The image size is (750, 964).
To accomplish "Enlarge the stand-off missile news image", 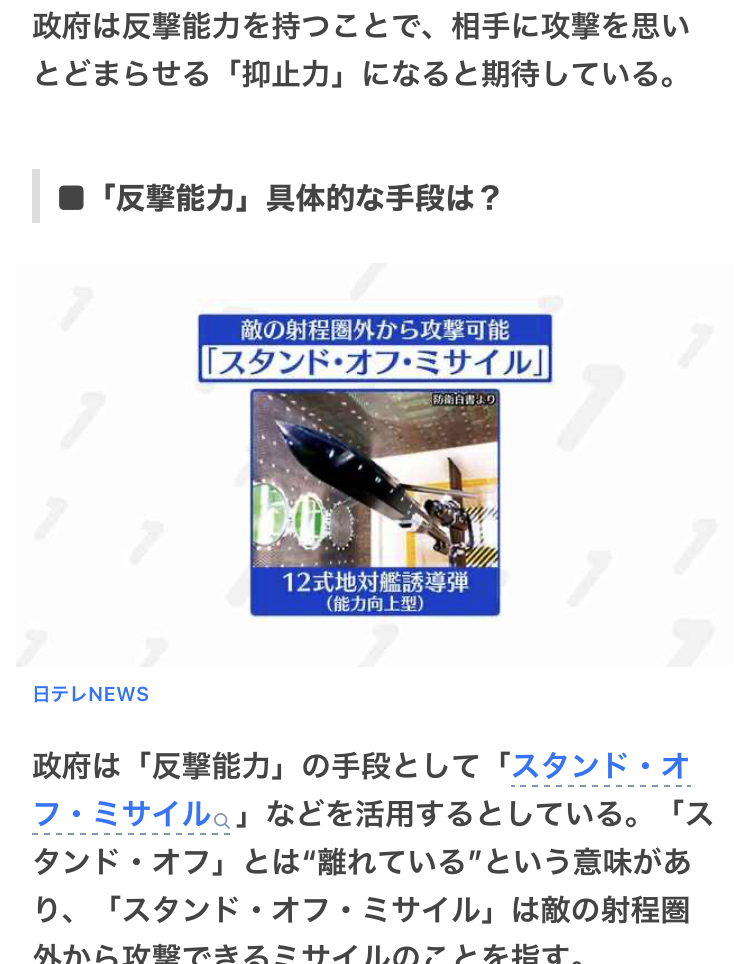I will click(375, 465).
